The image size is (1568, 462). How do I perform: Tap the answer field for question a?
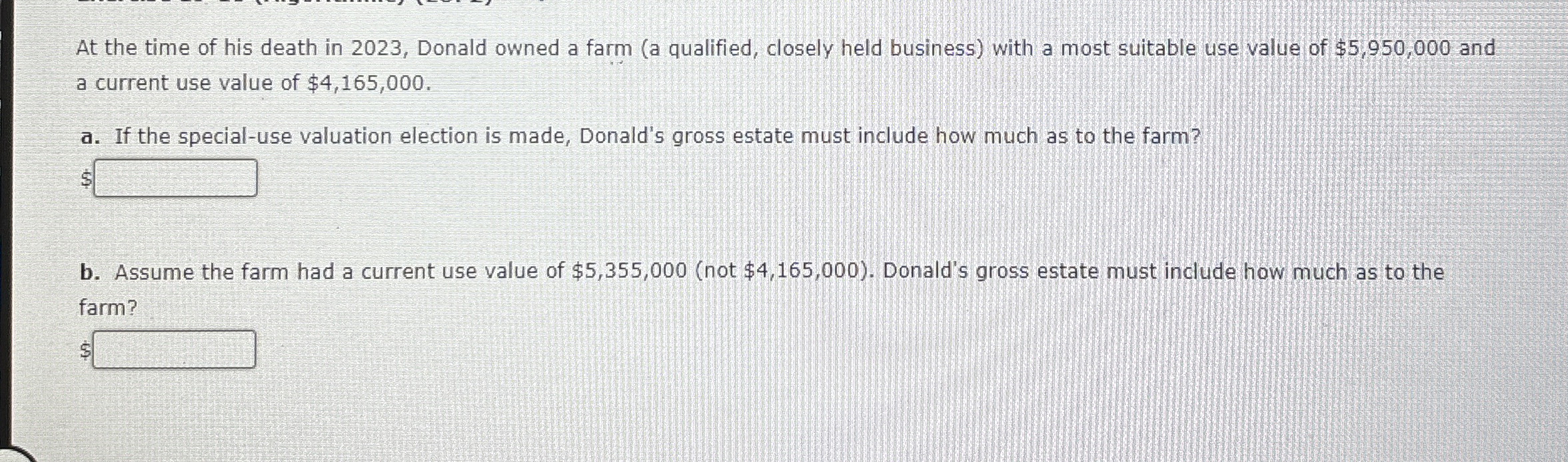tap(175, 178)
